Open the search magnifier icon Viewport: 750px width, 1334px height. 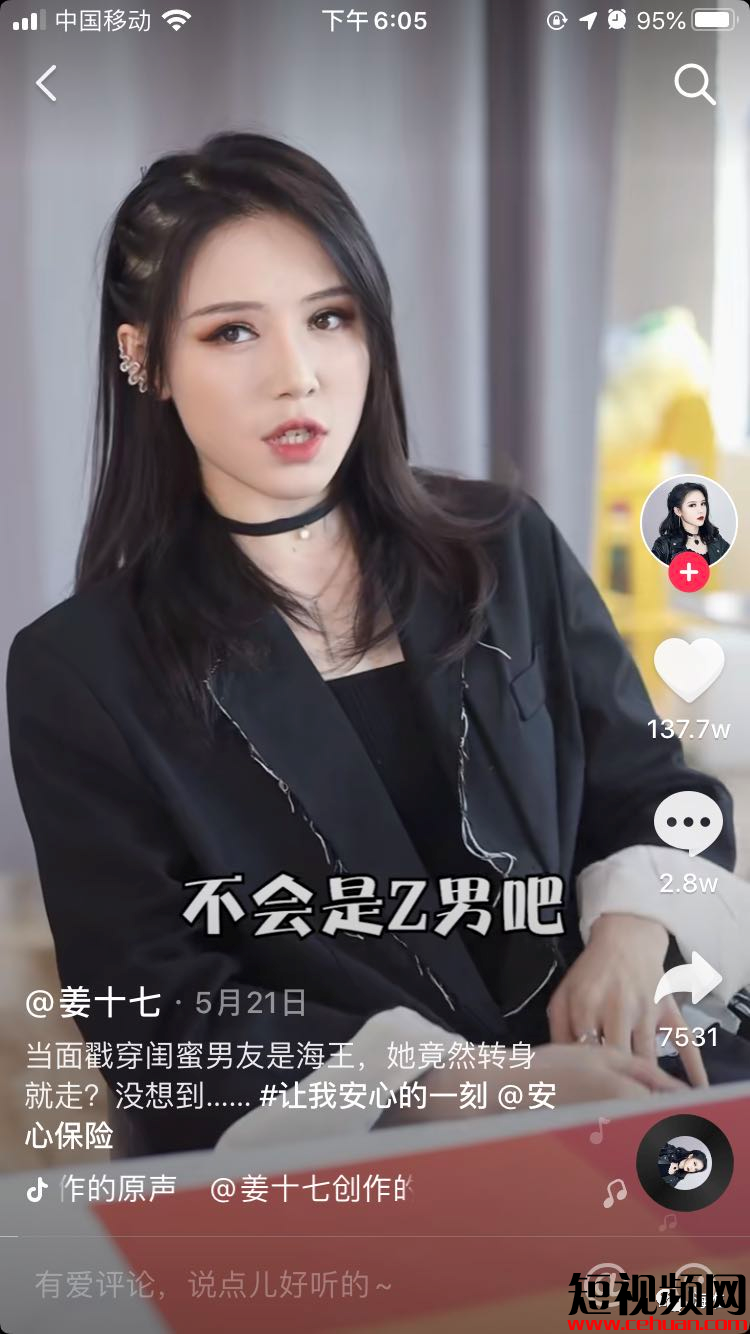694,84
